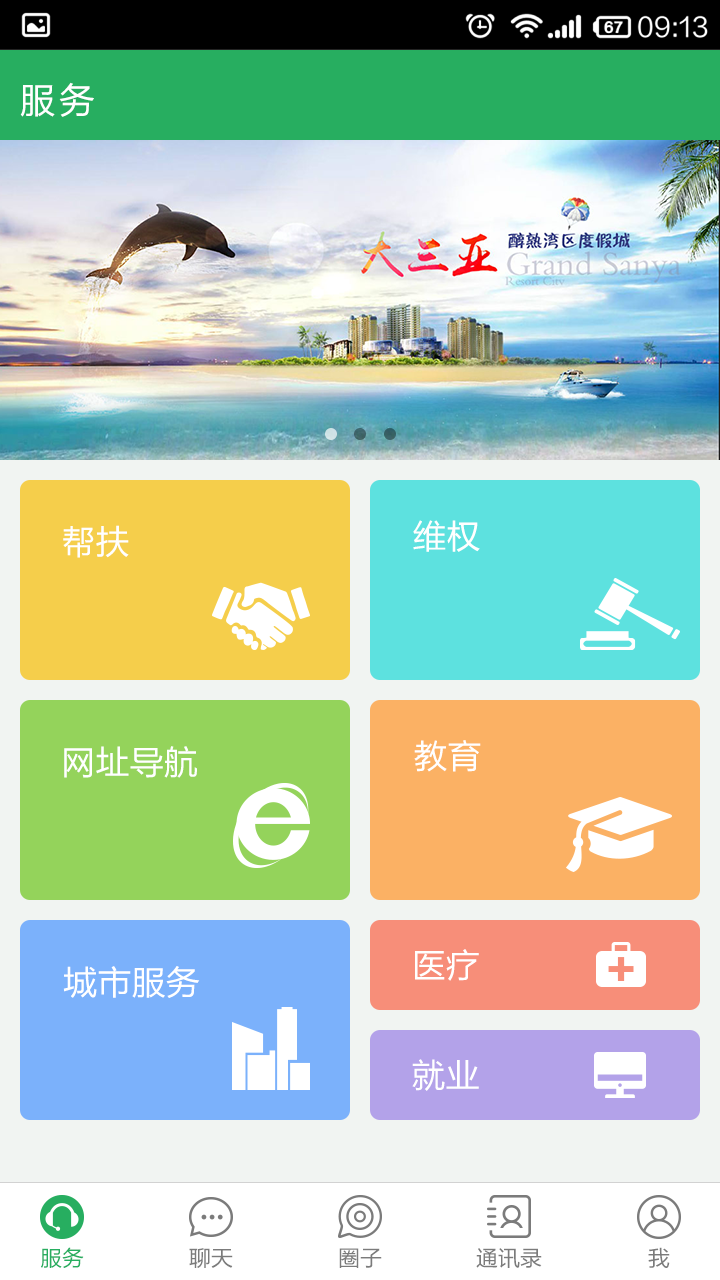The width and height of the screenshot is (720, 1280).
Task: Open the 就业 employment tile
Action: [535, 1075]
